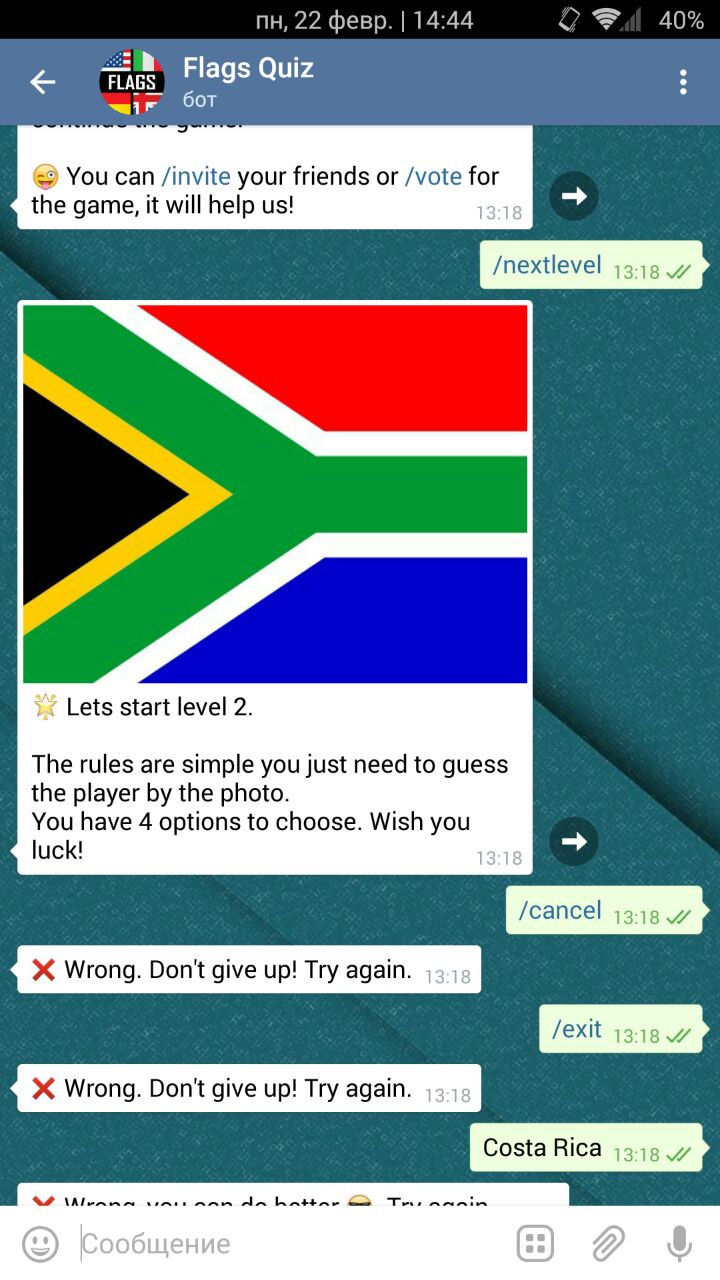720x1280 pixels.
Task: Tap the sent /exit command
Action: pyautogui.click(x=577, y=1029)
